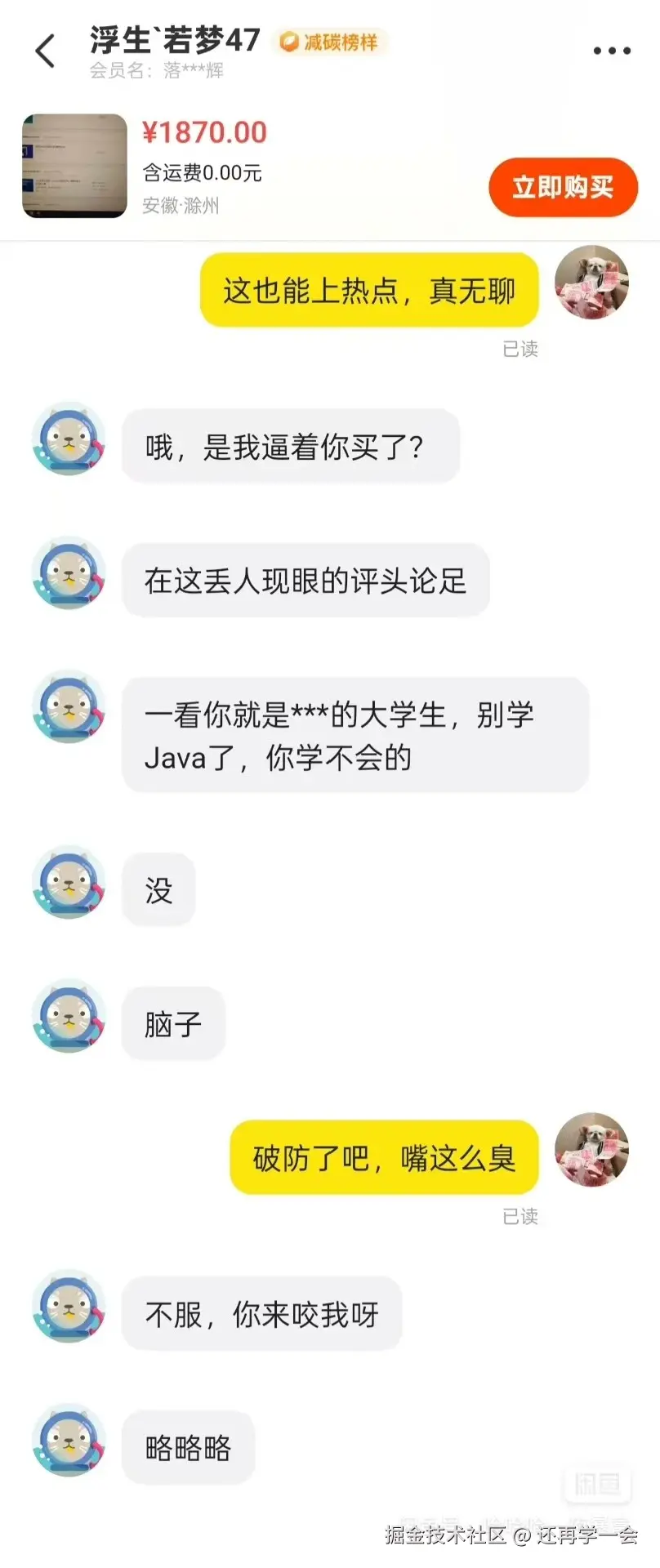Open seller avatar beside 哦，是我逼着你买了？
Image resolution: width=660 pixels, height=1568 pixels.
tap(69, 439)
